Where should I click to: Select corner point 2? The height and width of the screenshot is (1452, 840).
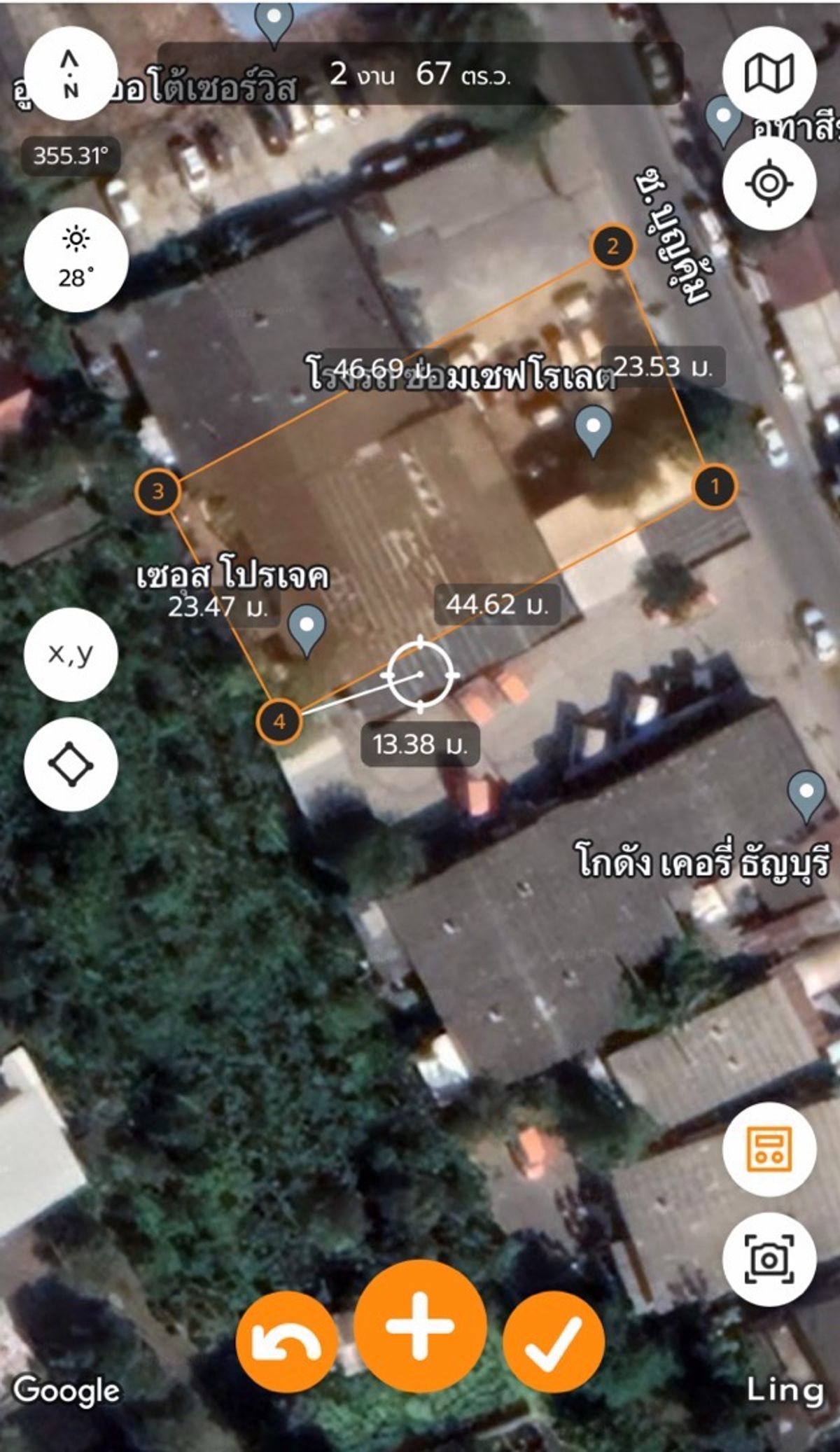612,246
